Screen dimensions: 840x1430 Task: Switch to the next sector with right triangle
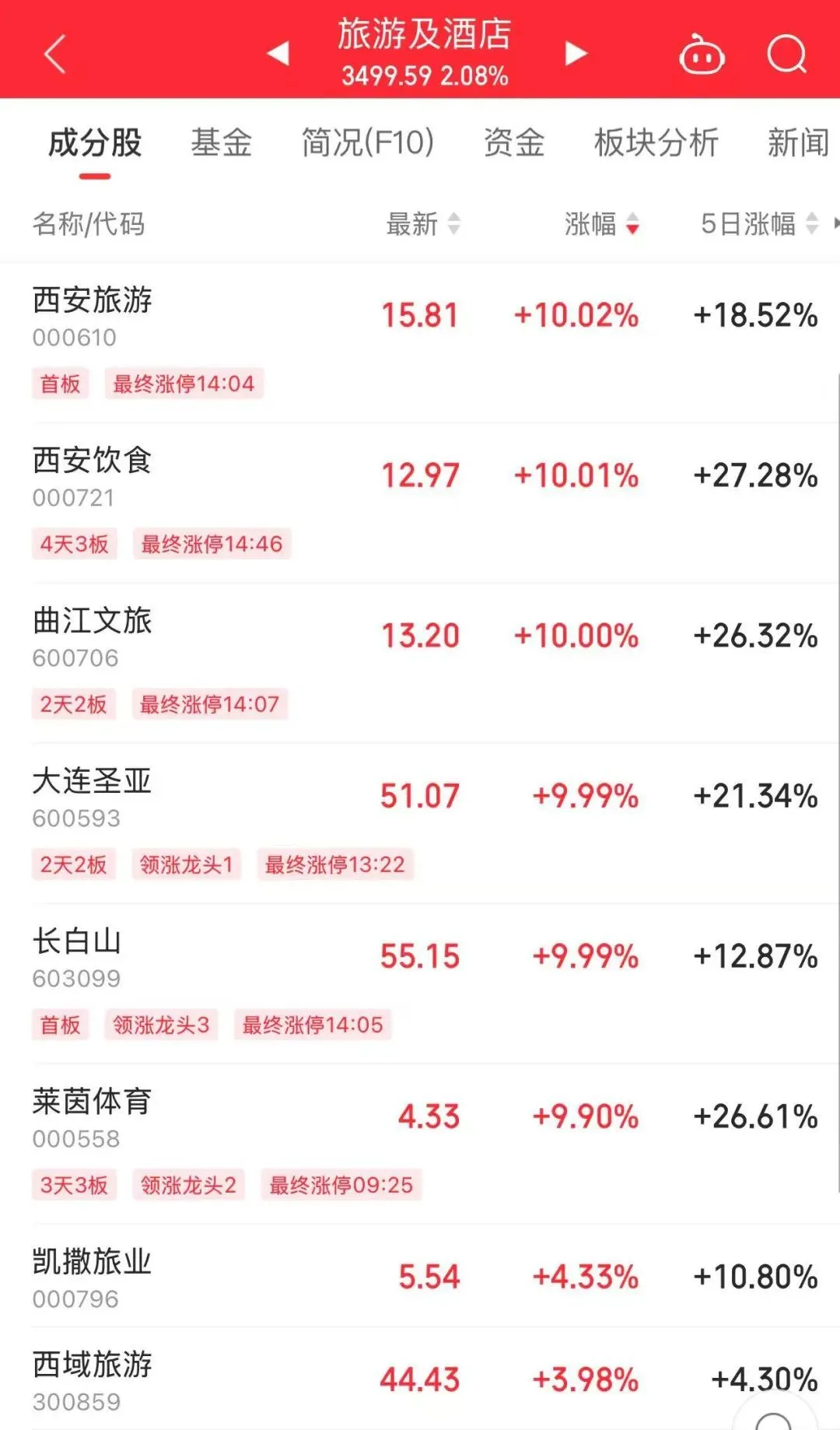coord(576,53)
